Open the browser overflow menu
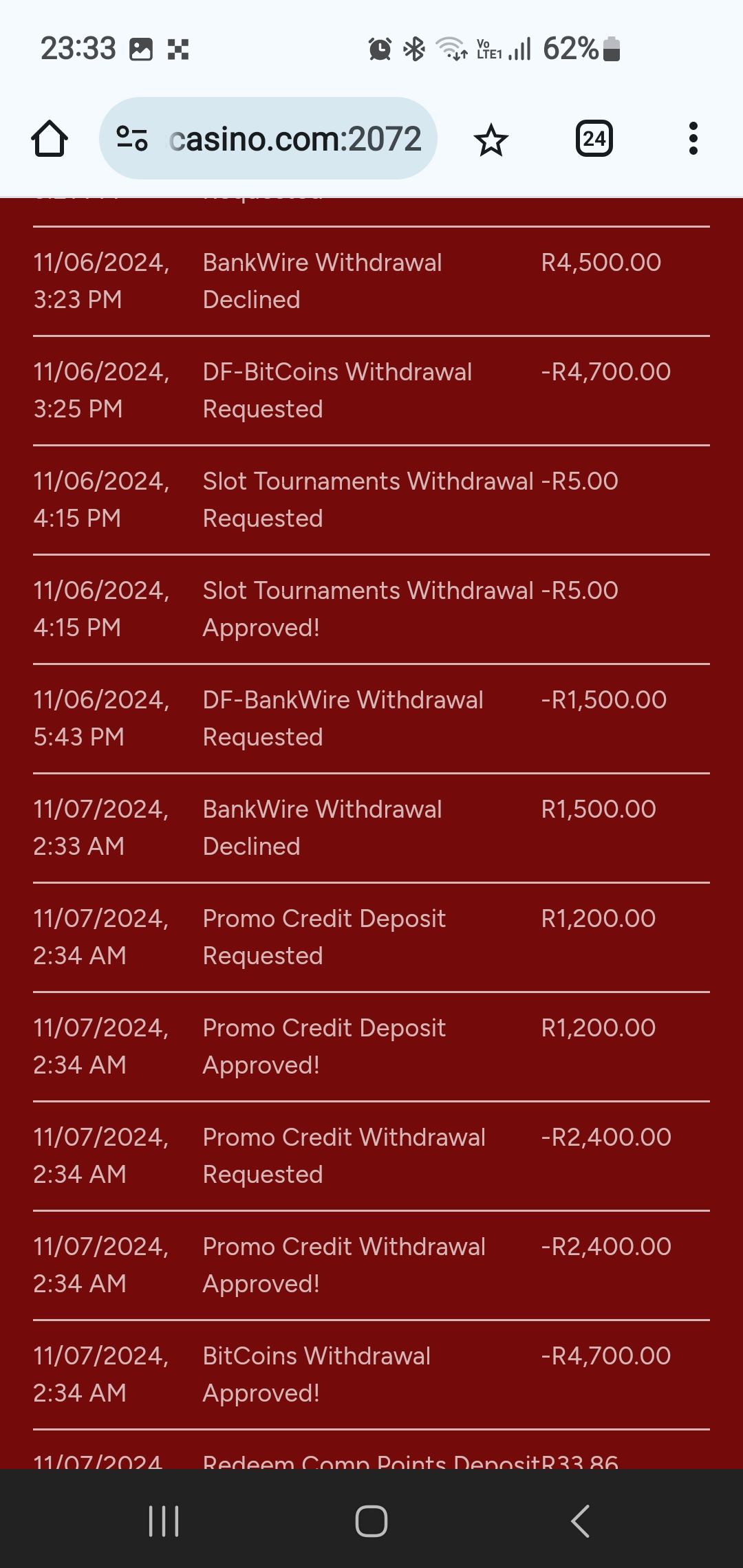The image size is (743, 1568). tap(693, 139)
